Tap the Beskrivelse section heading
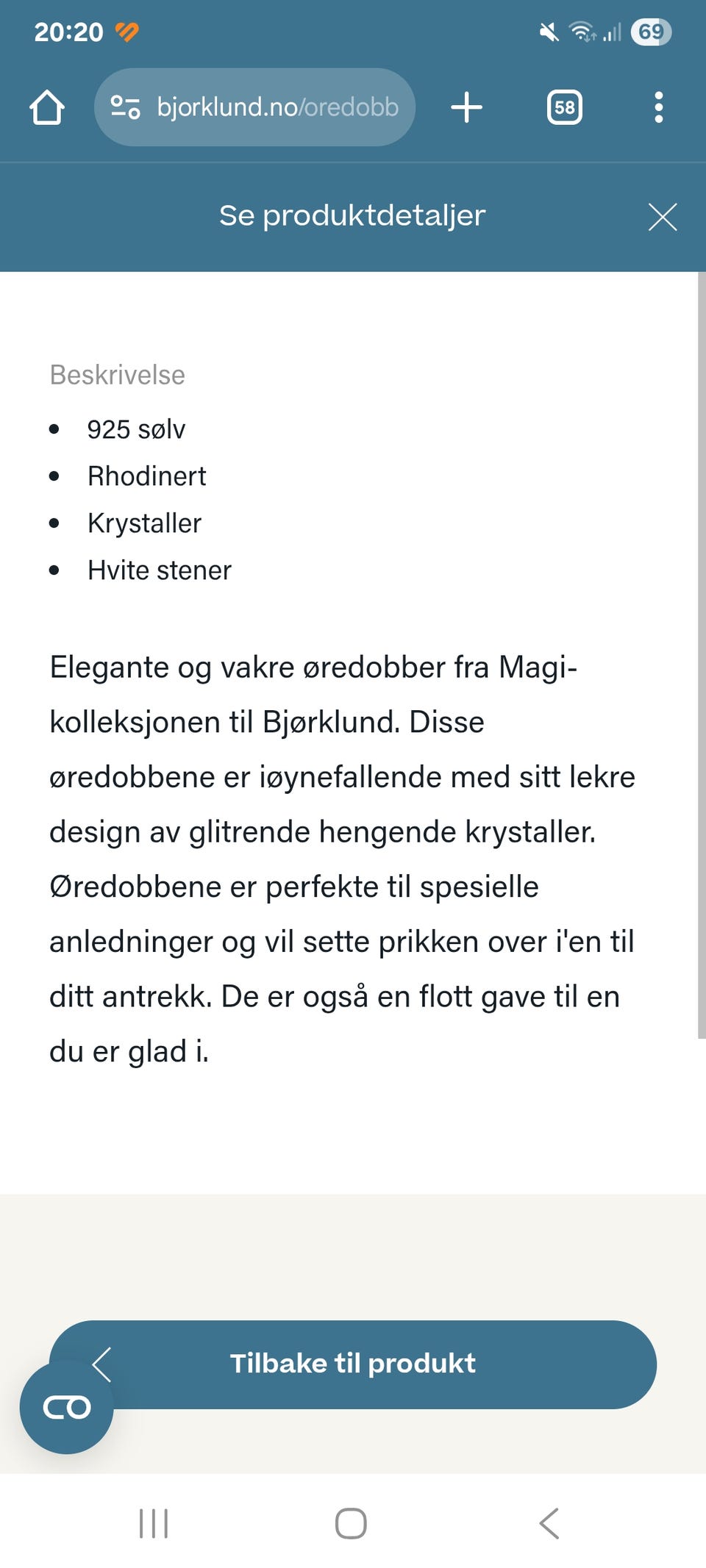The height and width of the screenshot is (1568, 706). coord(117,374)
